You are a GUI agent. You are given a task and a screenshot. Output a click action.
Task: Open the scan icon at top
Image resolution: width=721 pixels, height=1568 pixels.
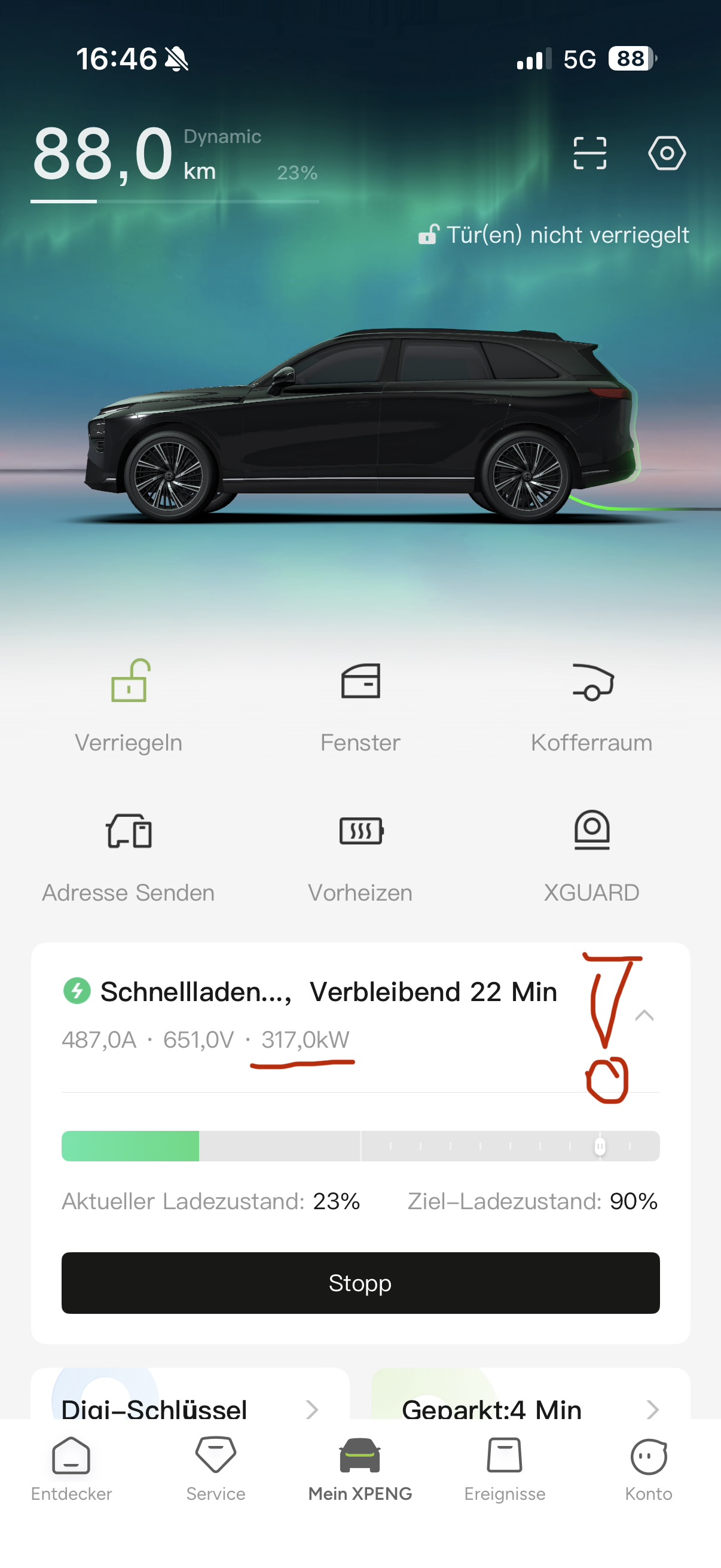[x=589, y=152]
